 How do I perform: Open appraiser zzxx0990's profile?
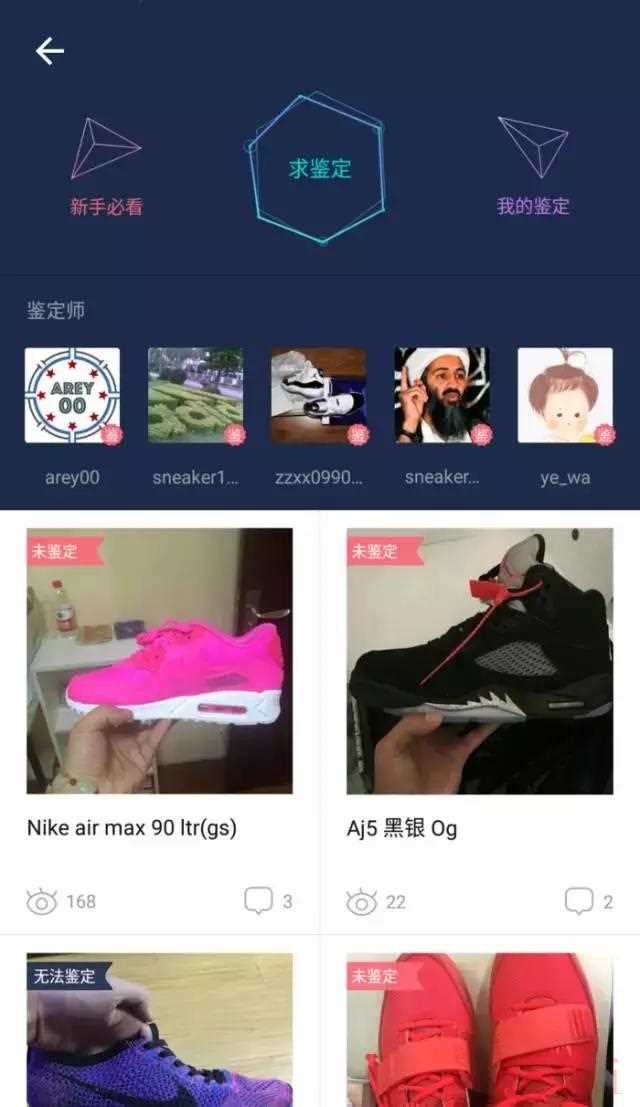pyautogui.click(x=318, y=396)
